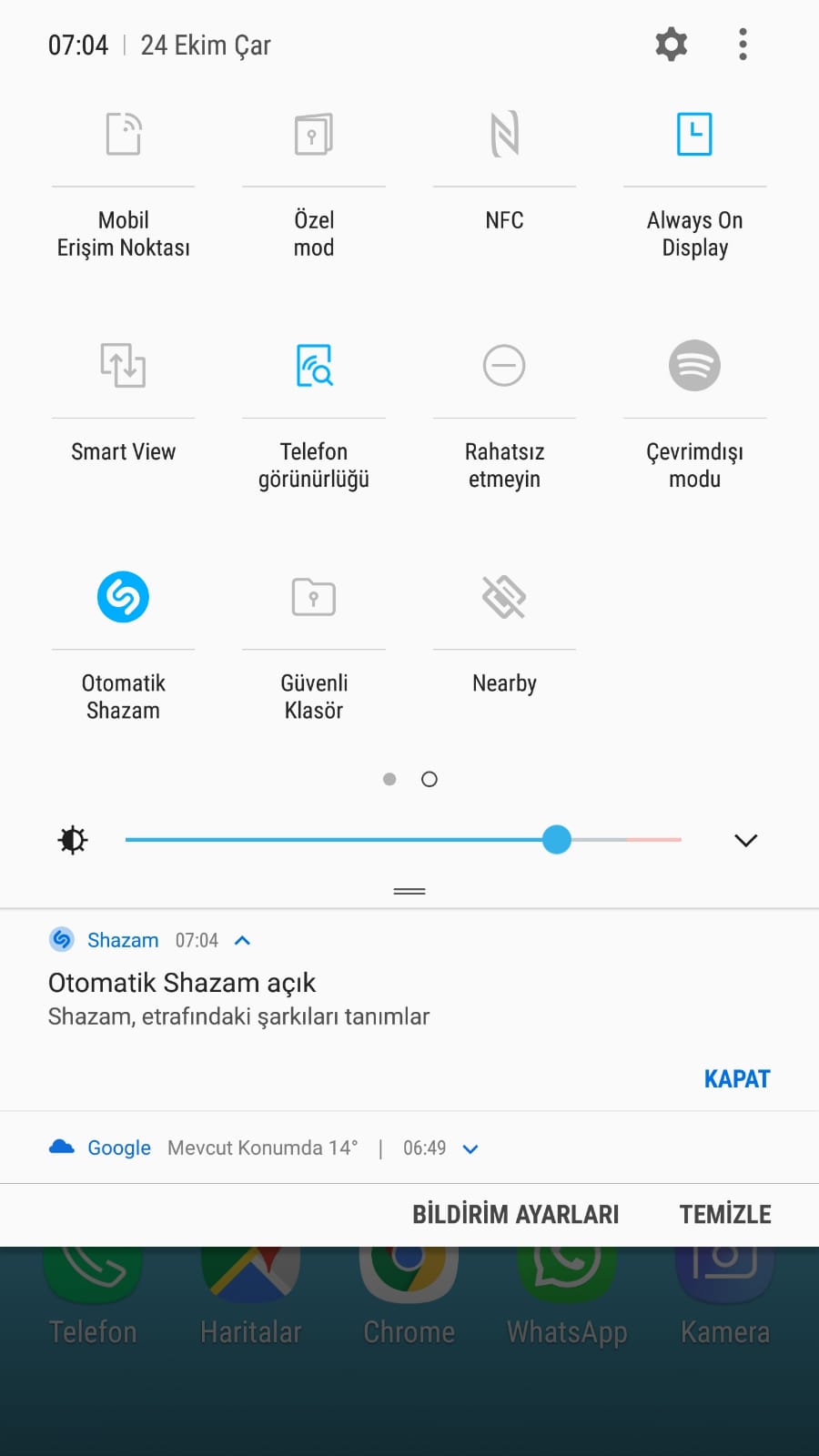The image size is (819, 1456).
Task: Toggle NFC on
Action: coord(504,134)
